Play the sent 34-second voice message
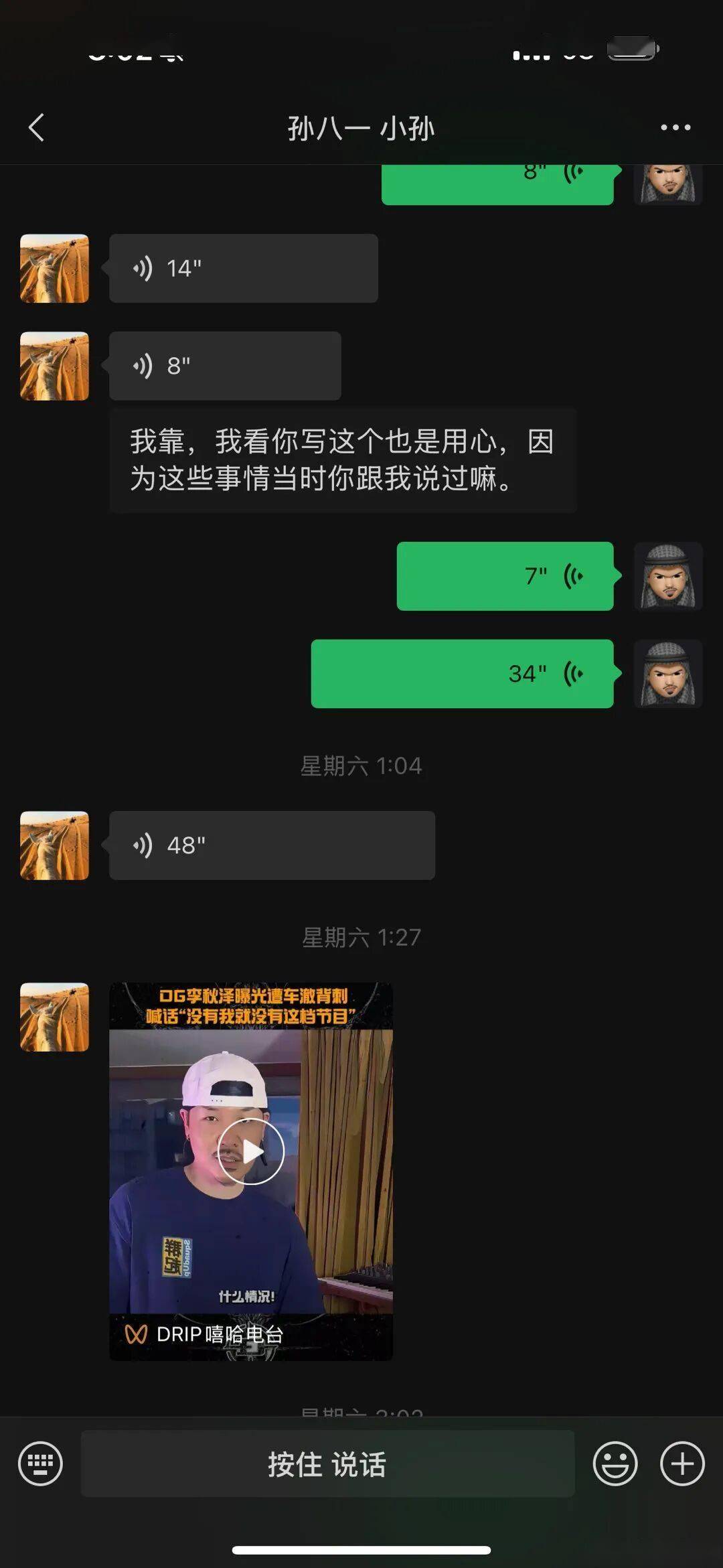The image size is (723, 1568). click(x=462, y=673)
